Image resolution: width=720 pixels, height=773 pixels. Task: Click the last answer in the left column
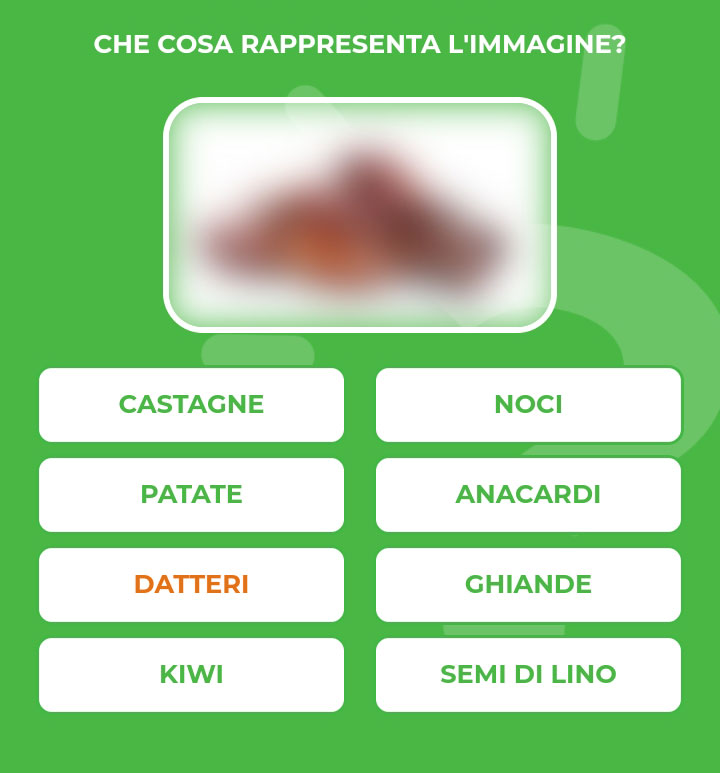coord(191,674)
